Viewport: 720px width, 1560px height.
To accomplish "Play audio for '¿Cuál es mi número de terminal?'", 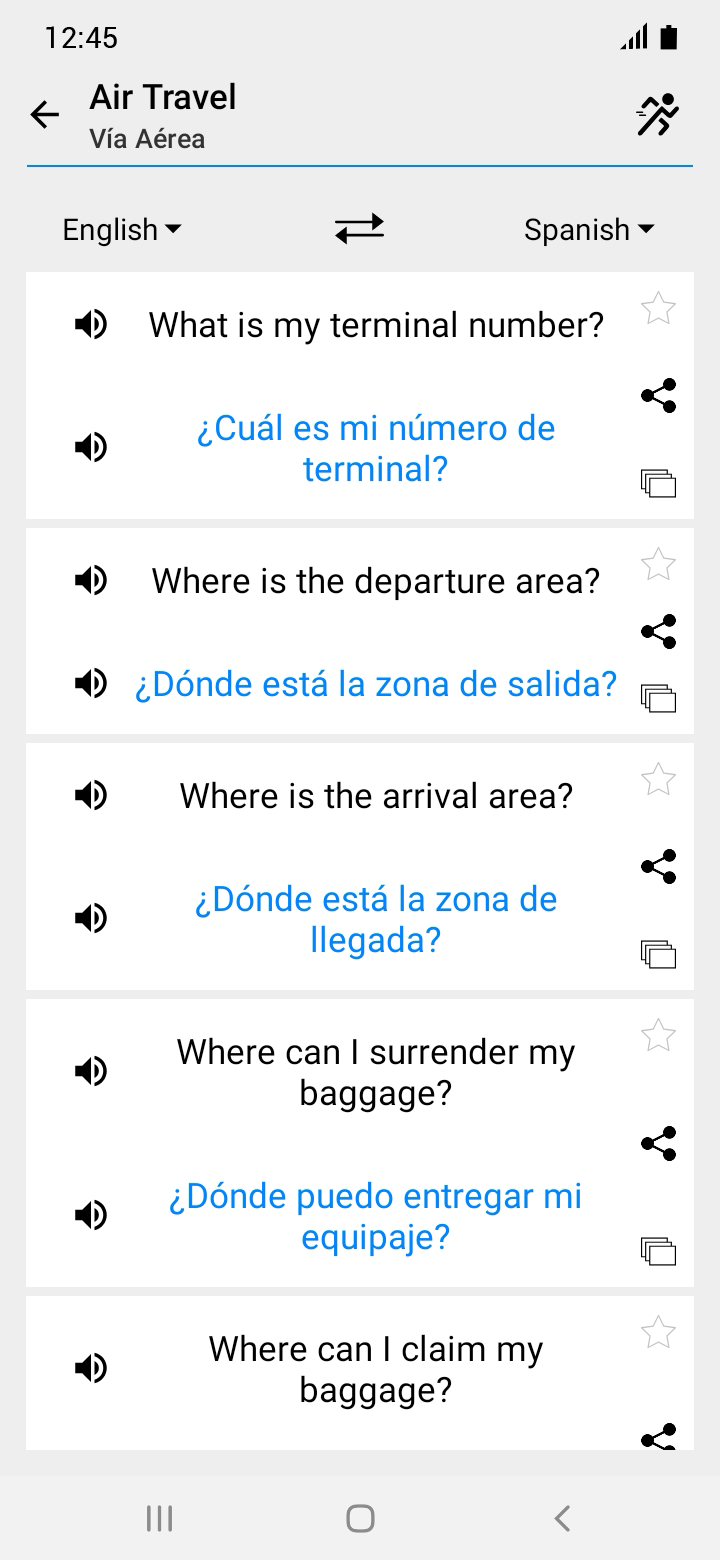I will 91,447.
